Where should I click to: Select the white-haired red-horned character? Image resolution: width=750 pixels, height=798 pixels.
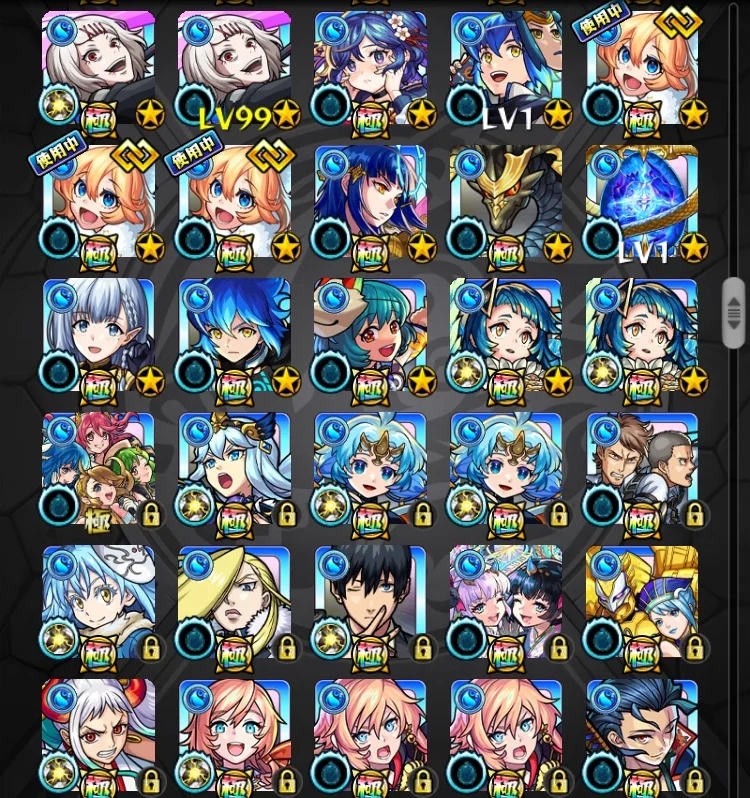coord(98,735)
